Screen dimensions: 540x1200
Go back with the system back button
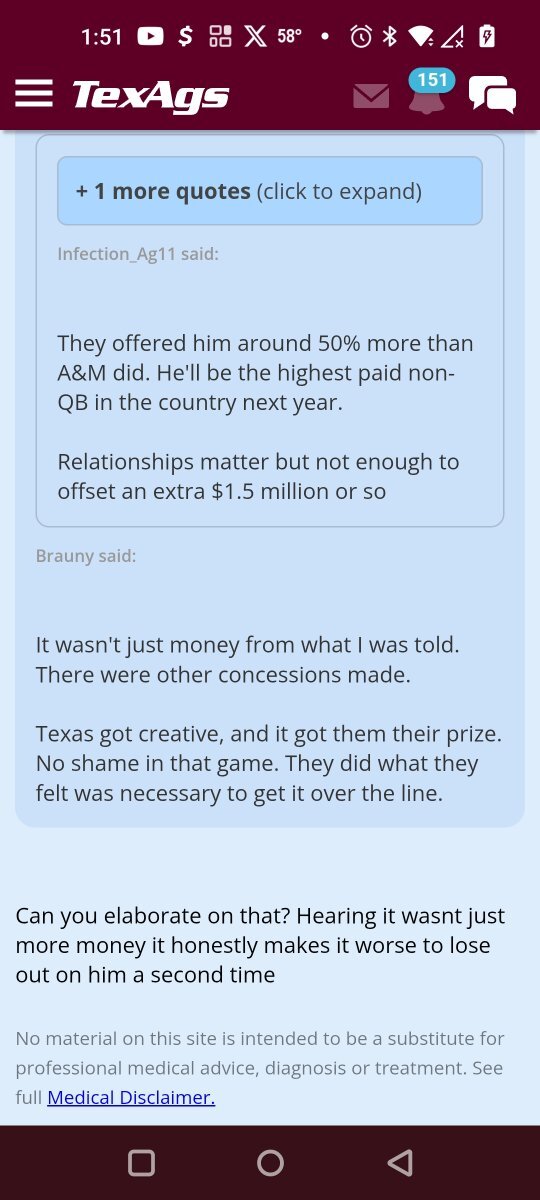click(400, 1162)
